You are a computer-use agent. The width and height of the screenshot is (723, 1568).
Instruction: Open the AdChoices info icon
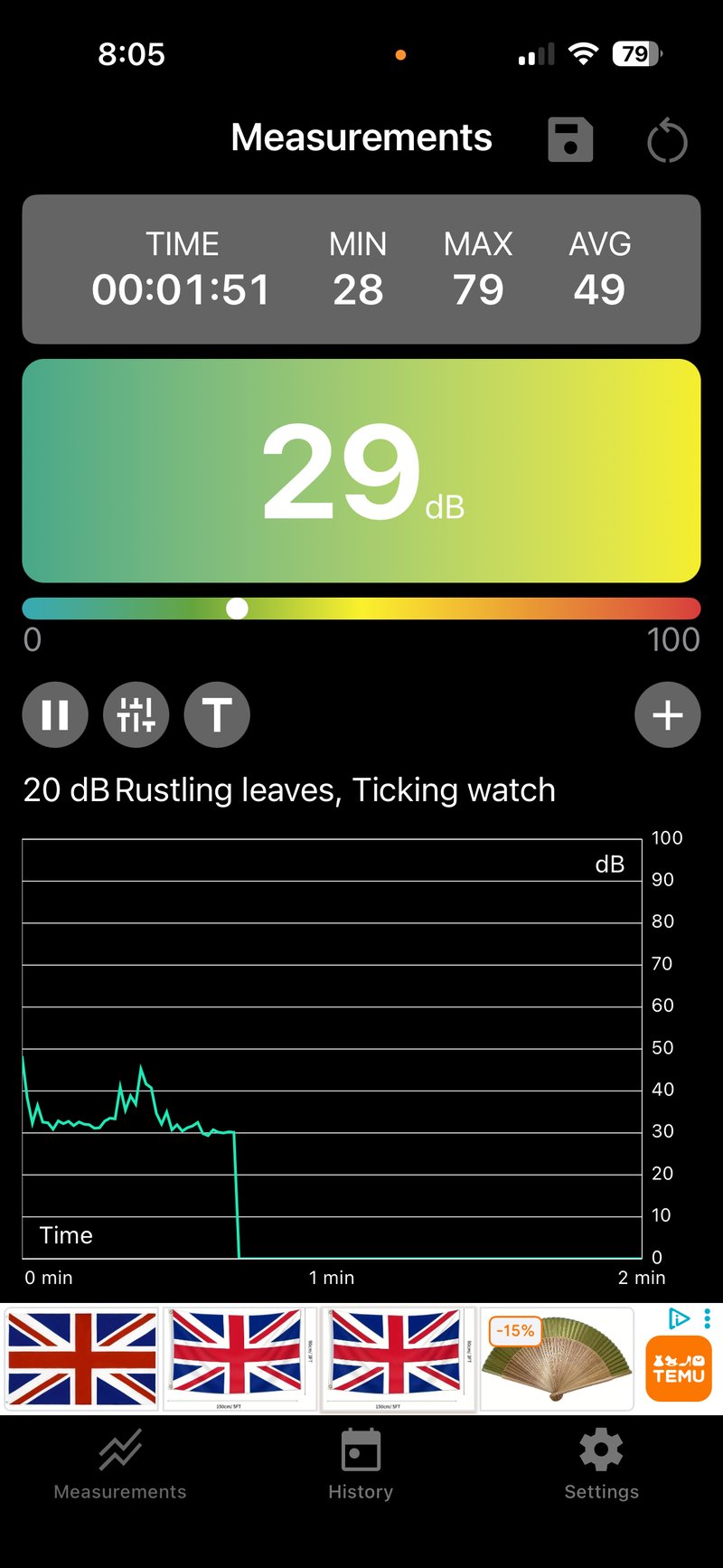pyautogui.click(x=678, y=1318)
